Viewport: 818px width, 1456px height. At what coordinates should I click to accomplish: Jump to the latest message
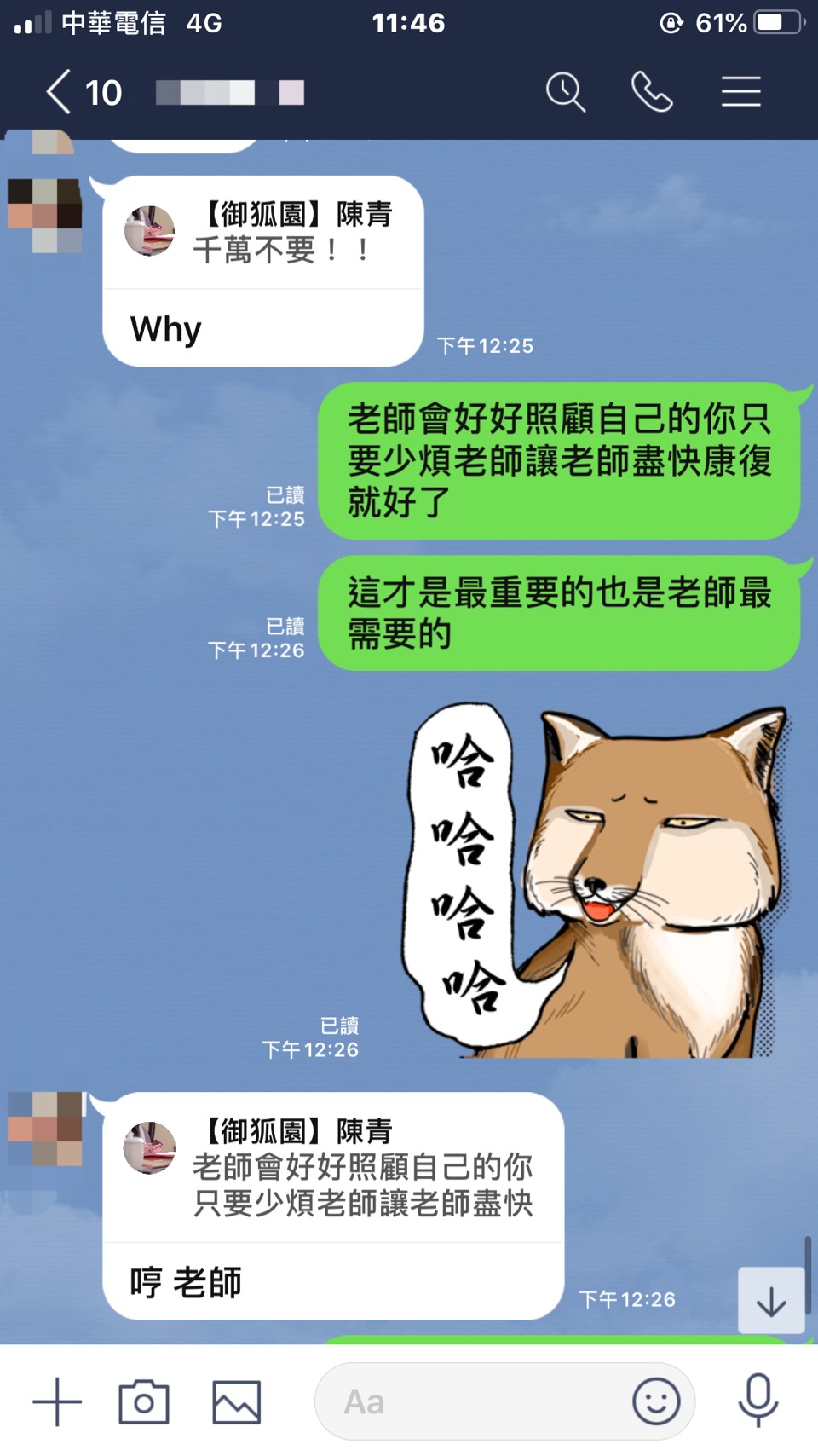click(771, 1301)
